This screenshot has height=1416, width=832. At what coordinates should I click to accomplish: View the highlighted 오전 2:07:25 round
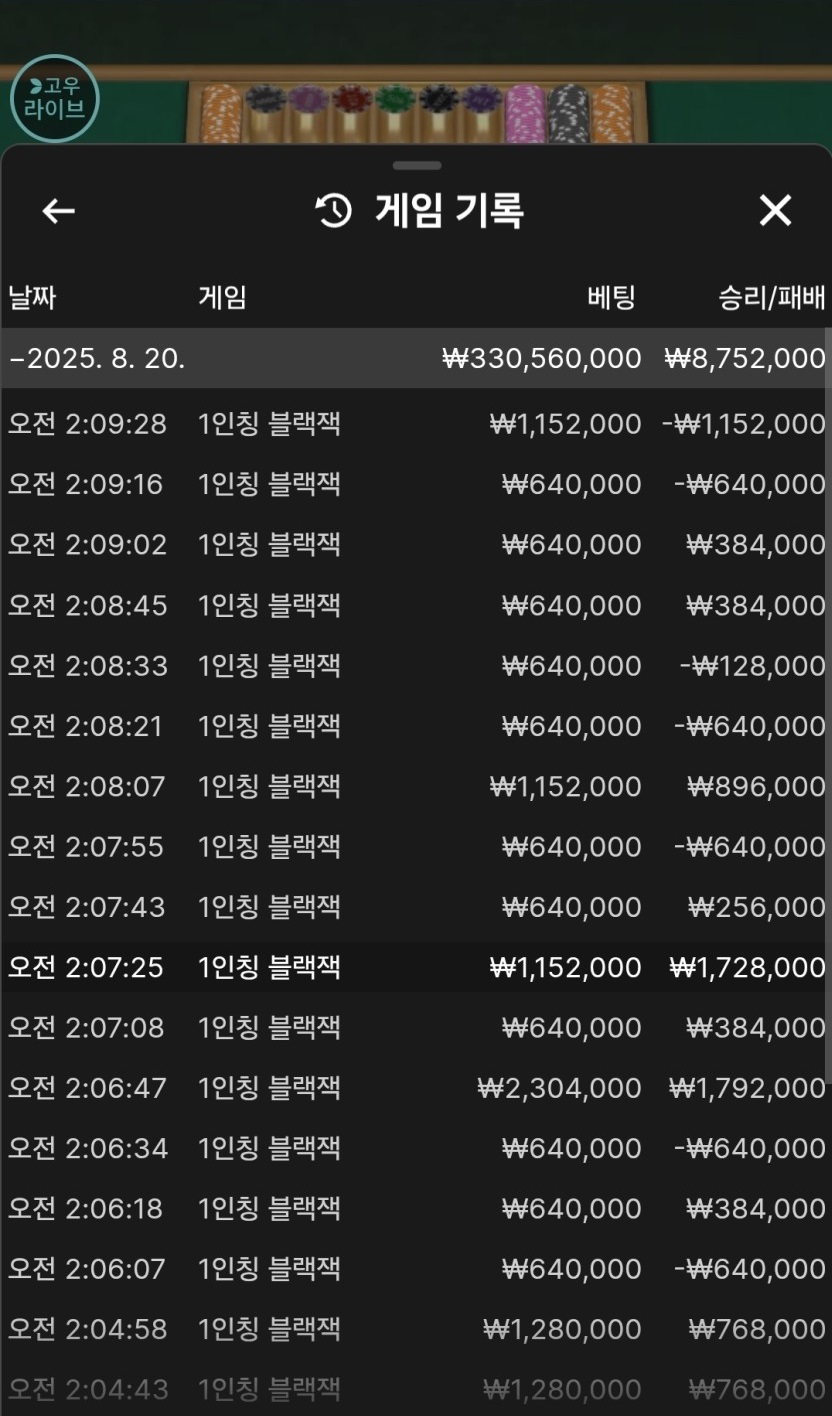click(x=415, y=967)
